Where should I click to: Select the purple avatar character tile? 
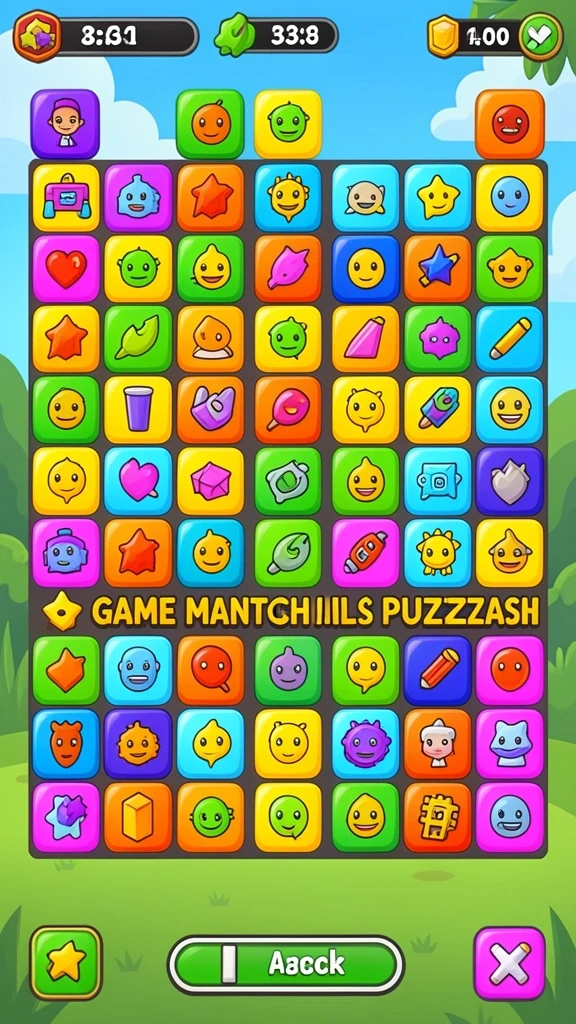pos(65,124)
